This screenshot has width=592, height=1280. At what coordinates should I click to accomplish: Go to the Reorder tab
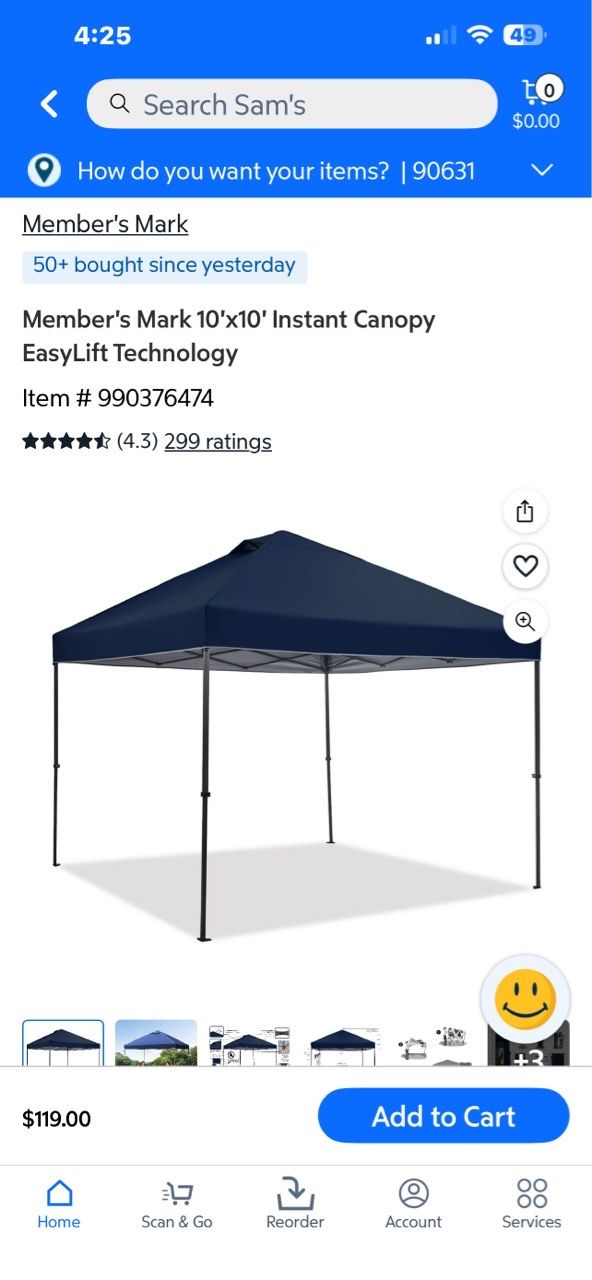295,1203
